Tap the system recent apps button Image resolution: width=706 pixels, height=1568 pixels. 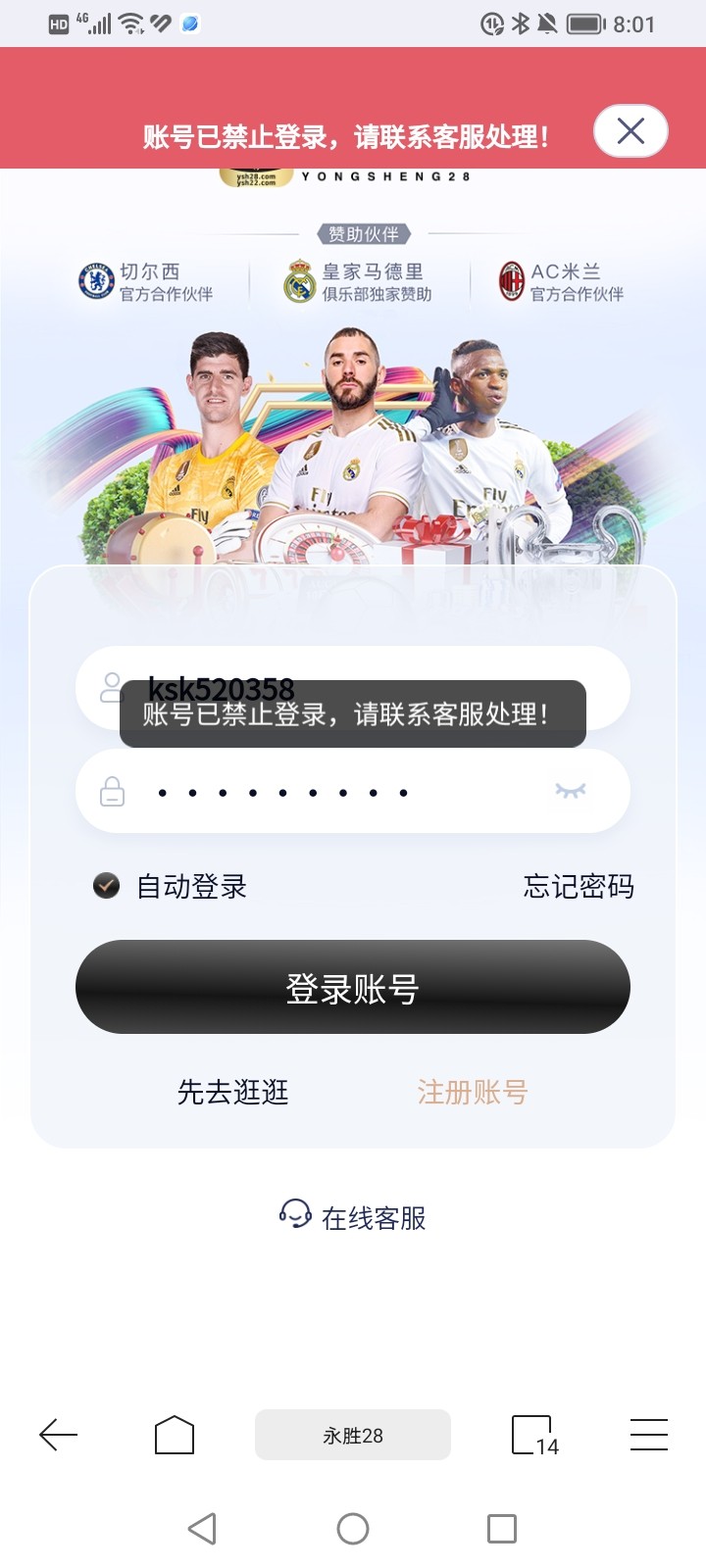coord(501,1528)
